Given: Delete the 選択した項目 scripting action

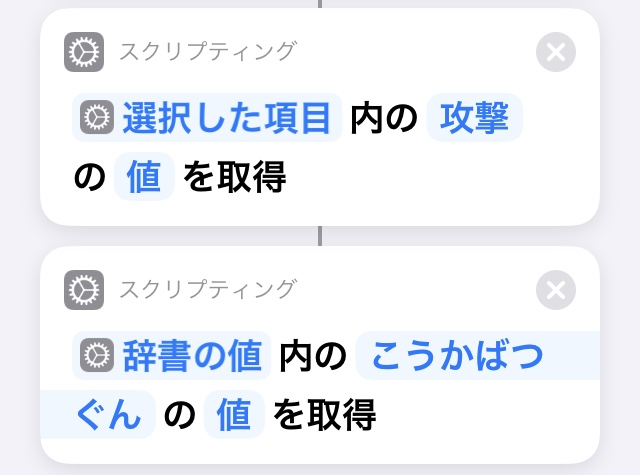Looking at the screenshot, I should click(x=556, y=52).
